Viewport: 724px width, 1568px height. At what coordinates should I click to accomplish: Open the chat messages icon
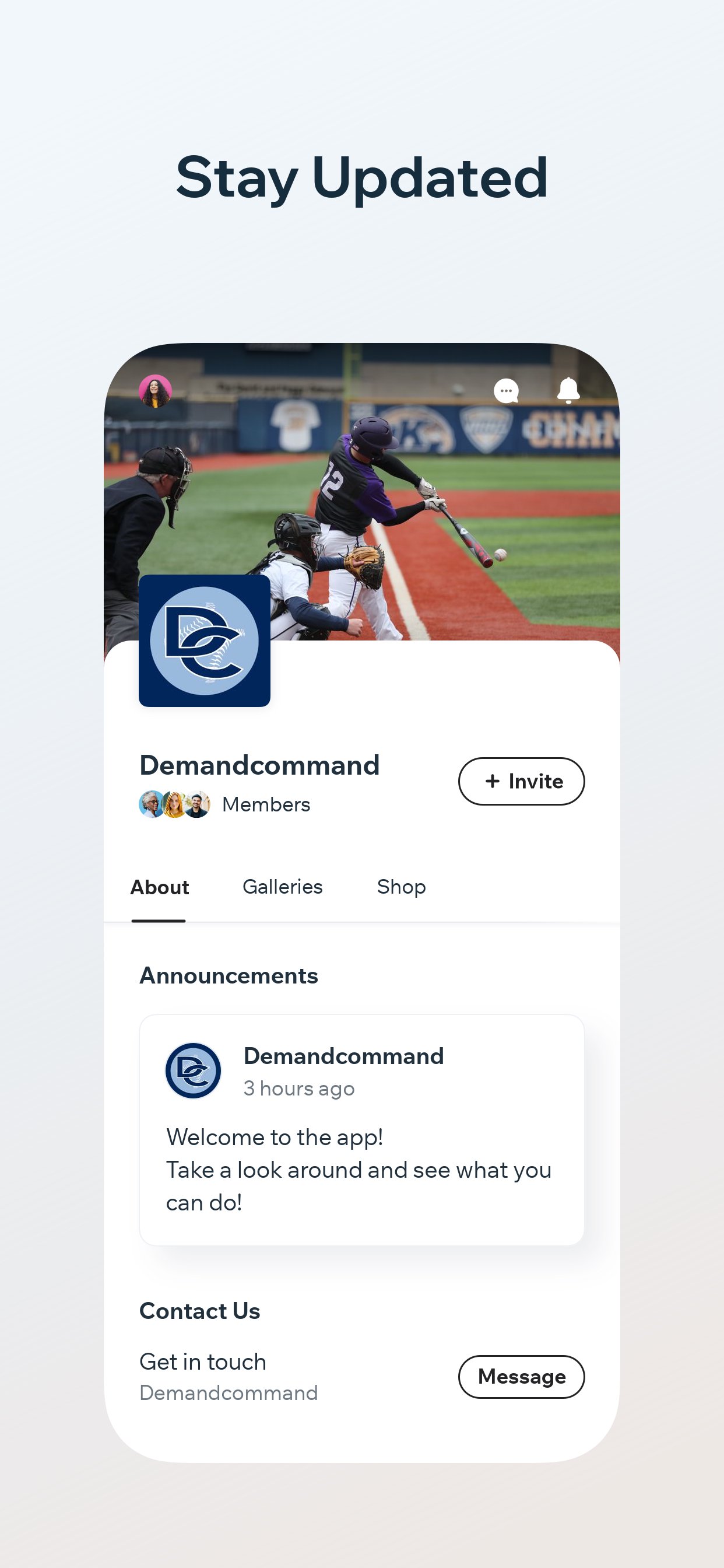(x=507, y=391)
